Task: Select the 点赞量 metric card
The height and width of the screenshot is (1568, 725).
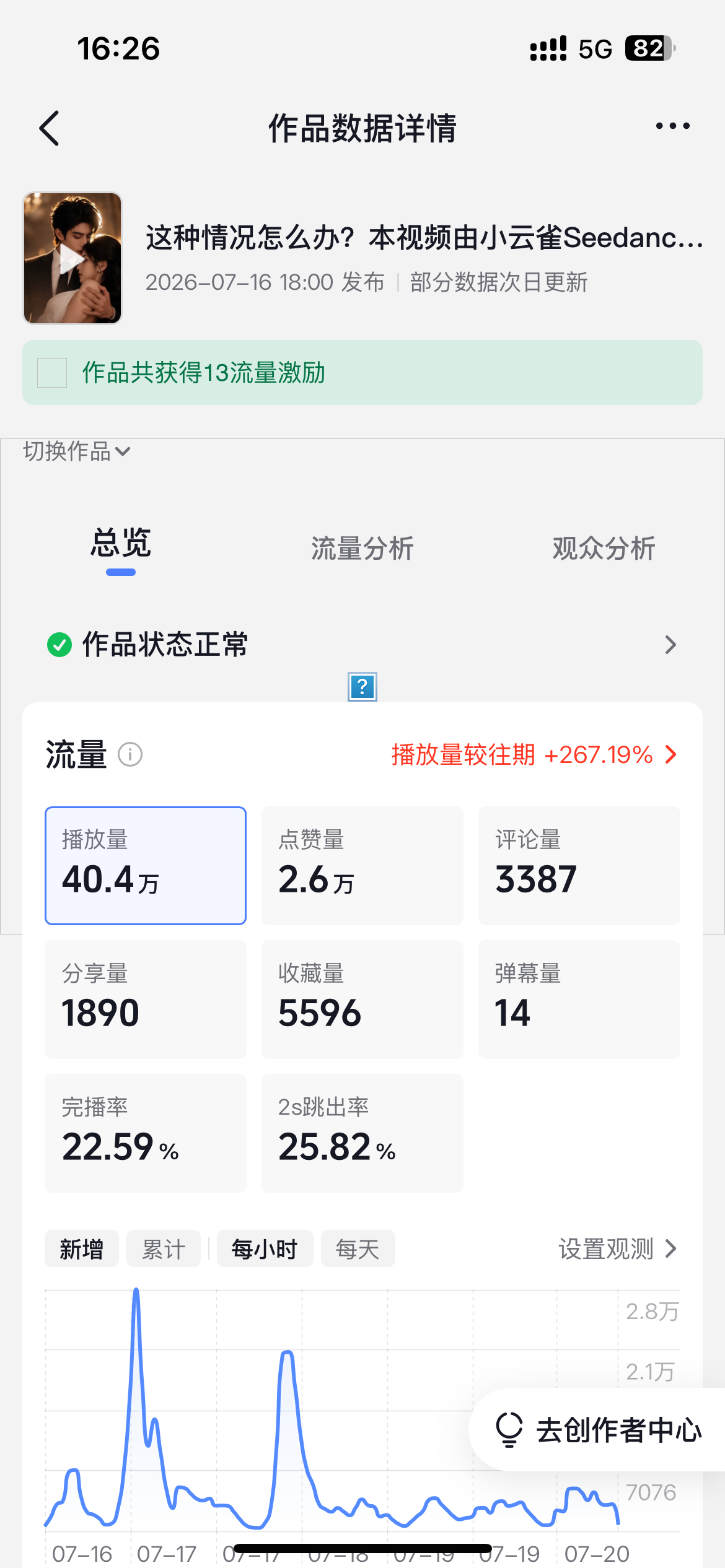Action: coord(362,866)
